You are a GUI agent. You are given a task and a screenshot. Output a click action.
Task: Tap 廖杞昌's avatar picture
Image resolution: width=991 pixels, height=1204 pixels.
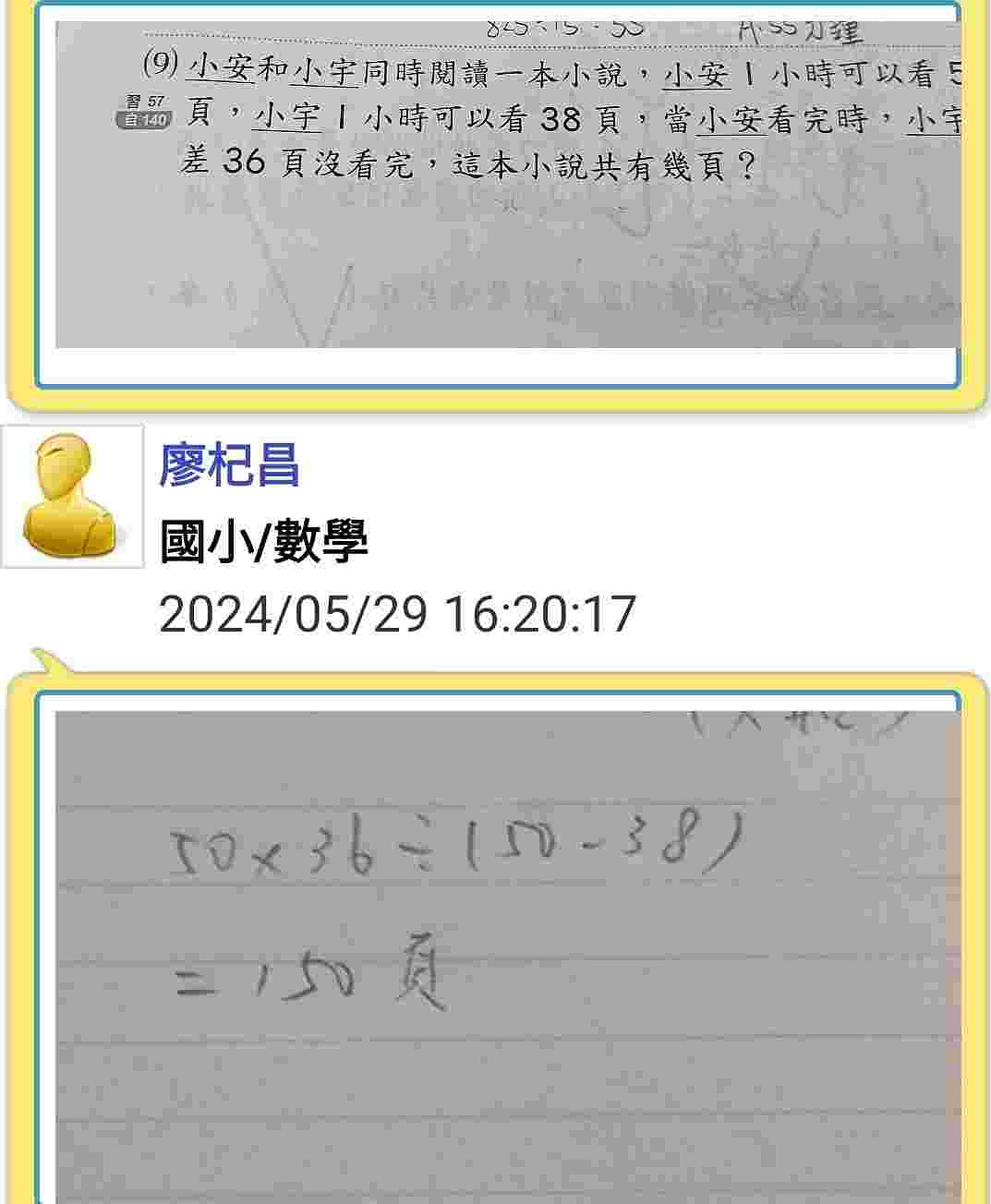(72, 496)
